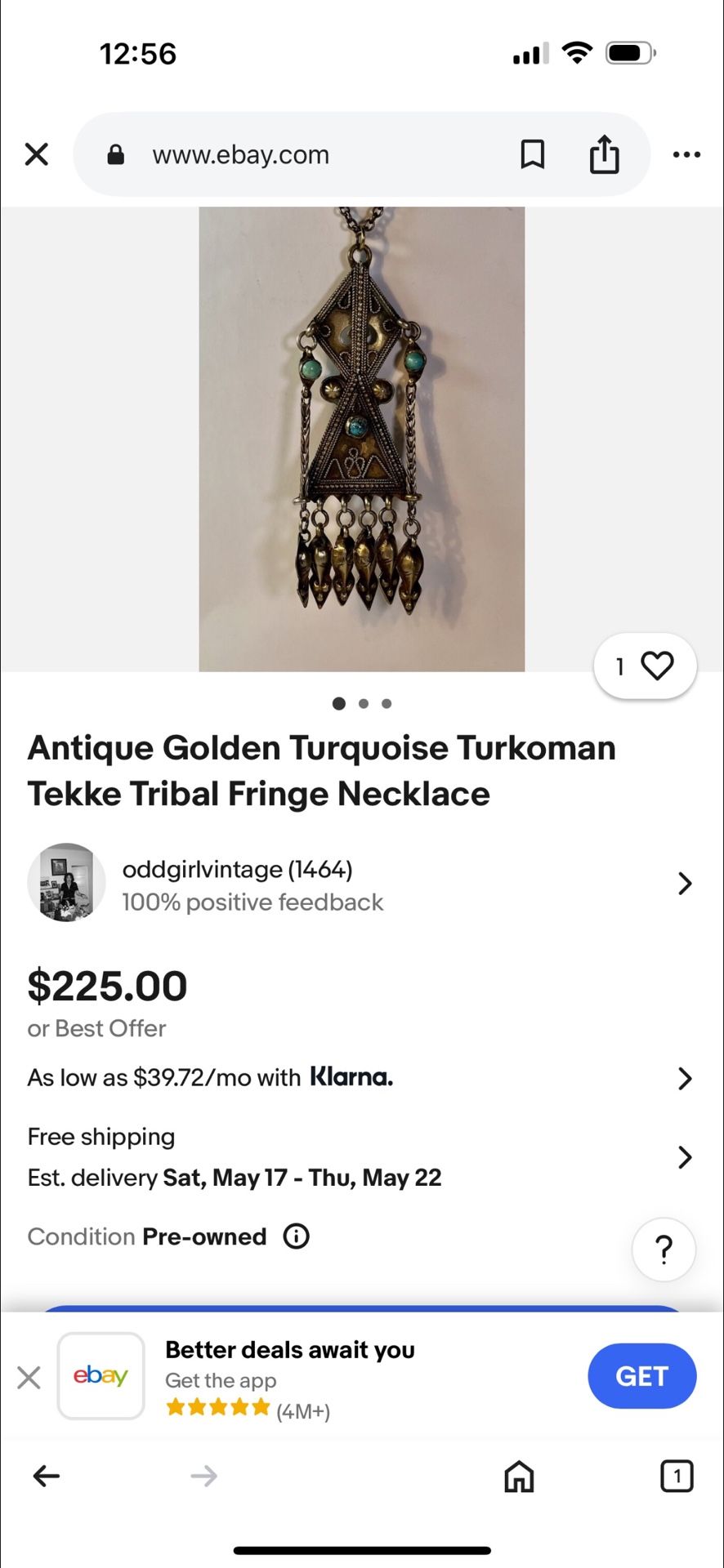Navigate back using the back arrow

click(x=46, y=1476)
